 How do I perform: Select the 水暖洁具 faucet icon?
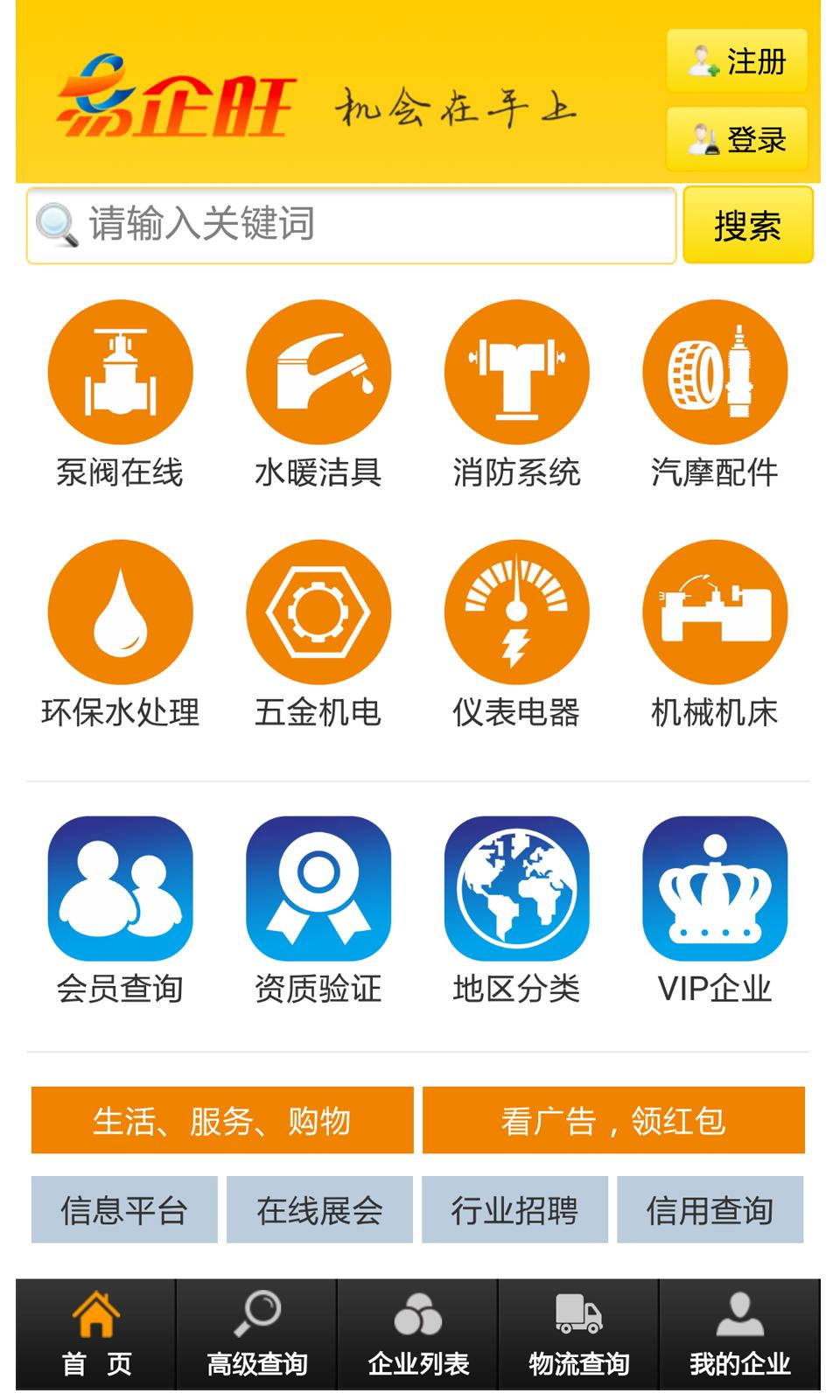[x=319, y=371]
